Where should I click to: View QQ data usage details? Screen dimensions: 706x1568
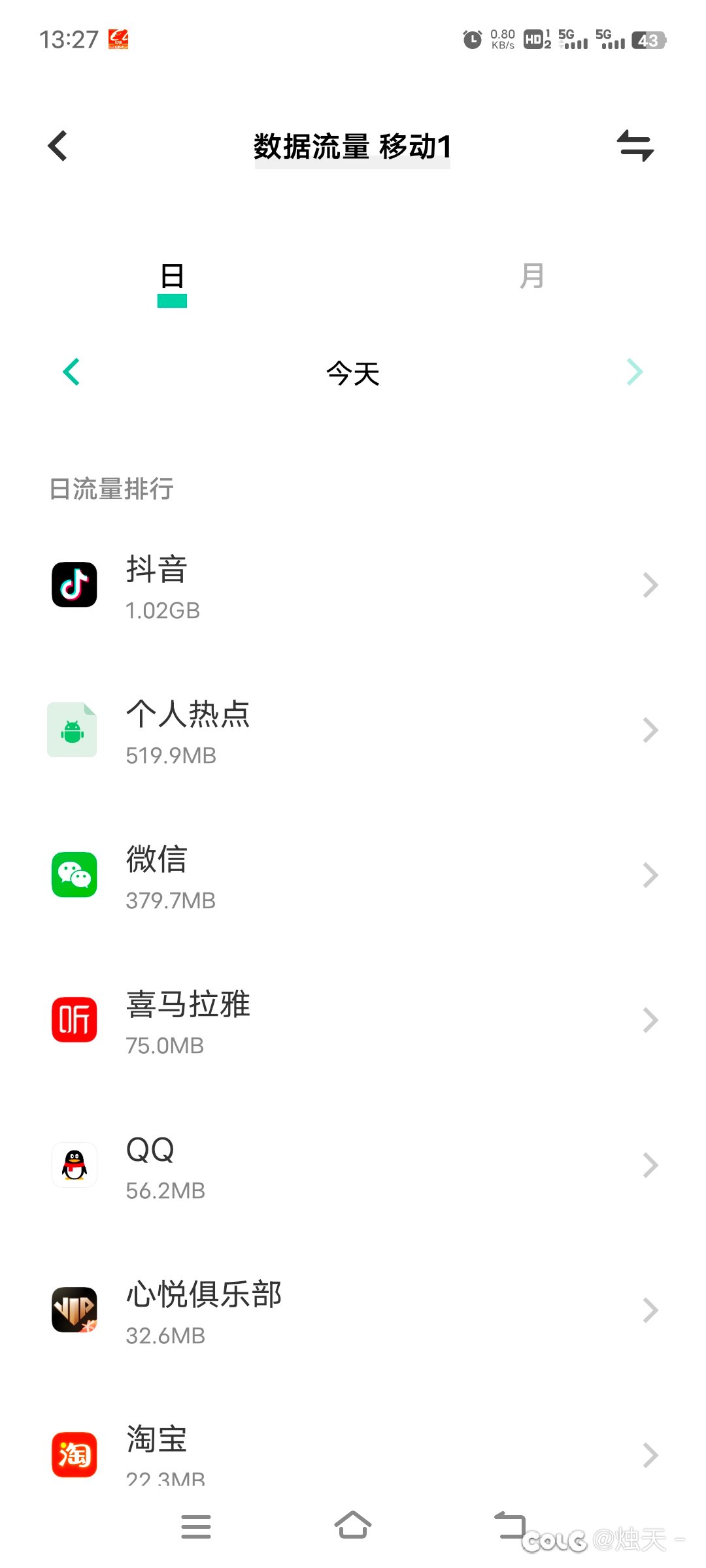pos(353,1166)
